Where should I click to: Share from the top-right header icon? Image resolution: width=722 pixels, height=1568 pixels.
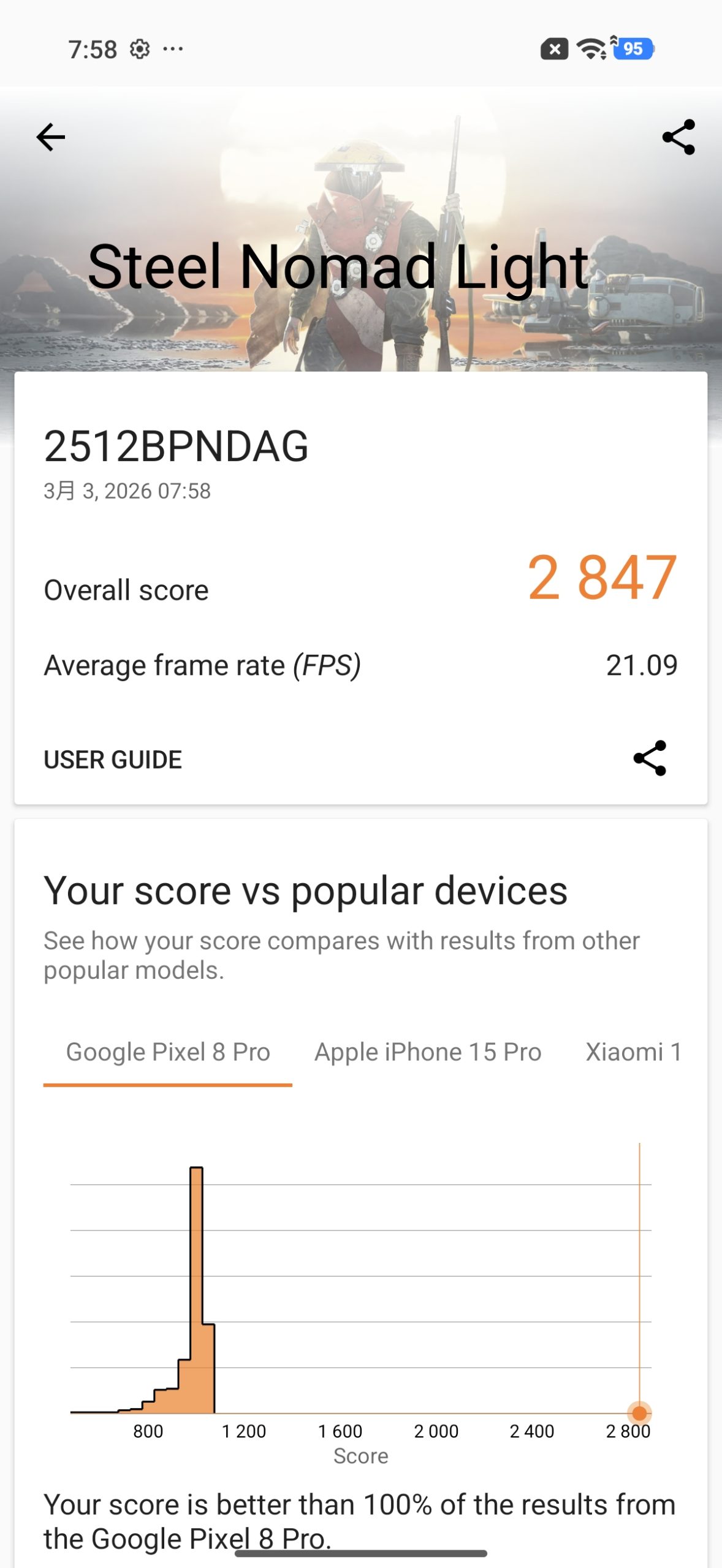678,137
